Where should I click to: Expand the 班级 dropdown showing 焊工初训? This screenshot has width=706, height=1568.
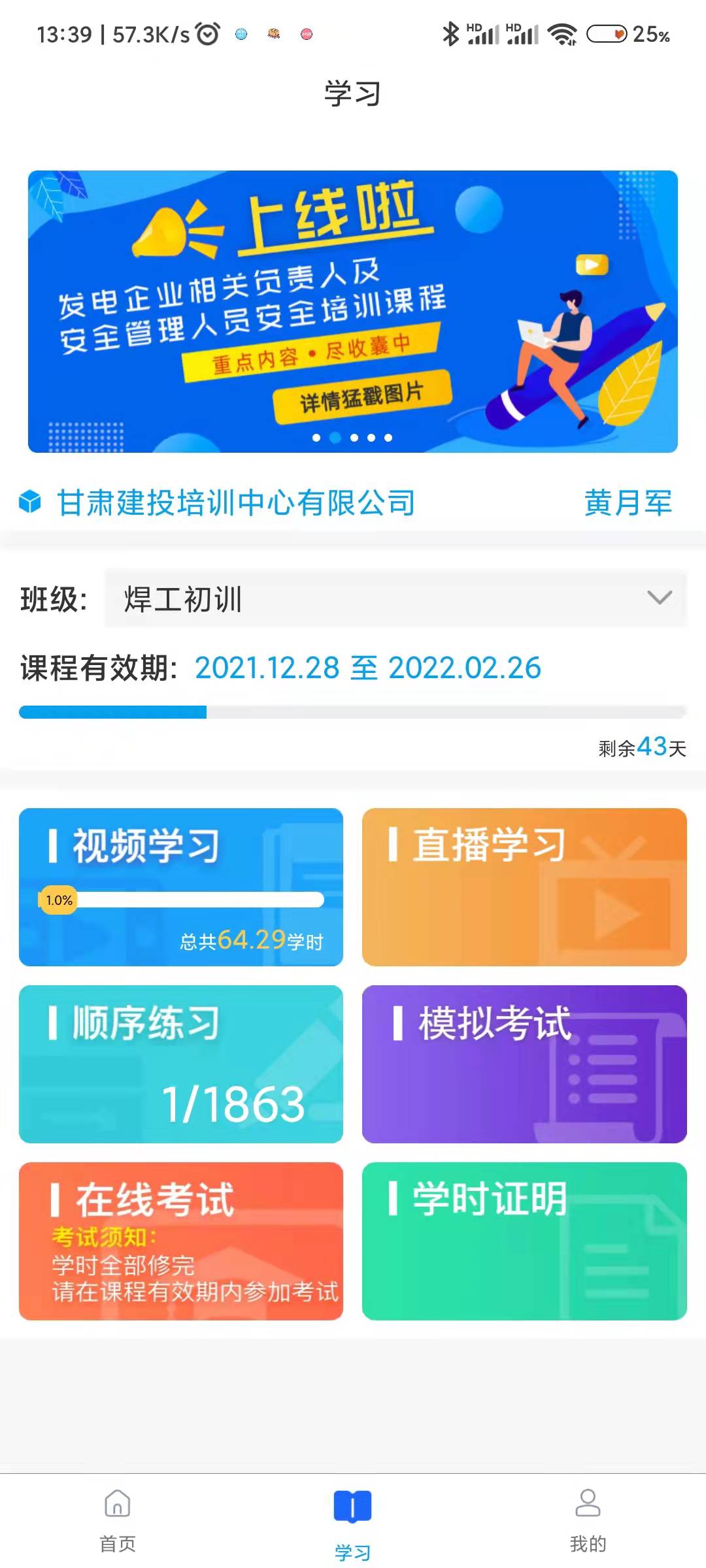coord(395,598)
